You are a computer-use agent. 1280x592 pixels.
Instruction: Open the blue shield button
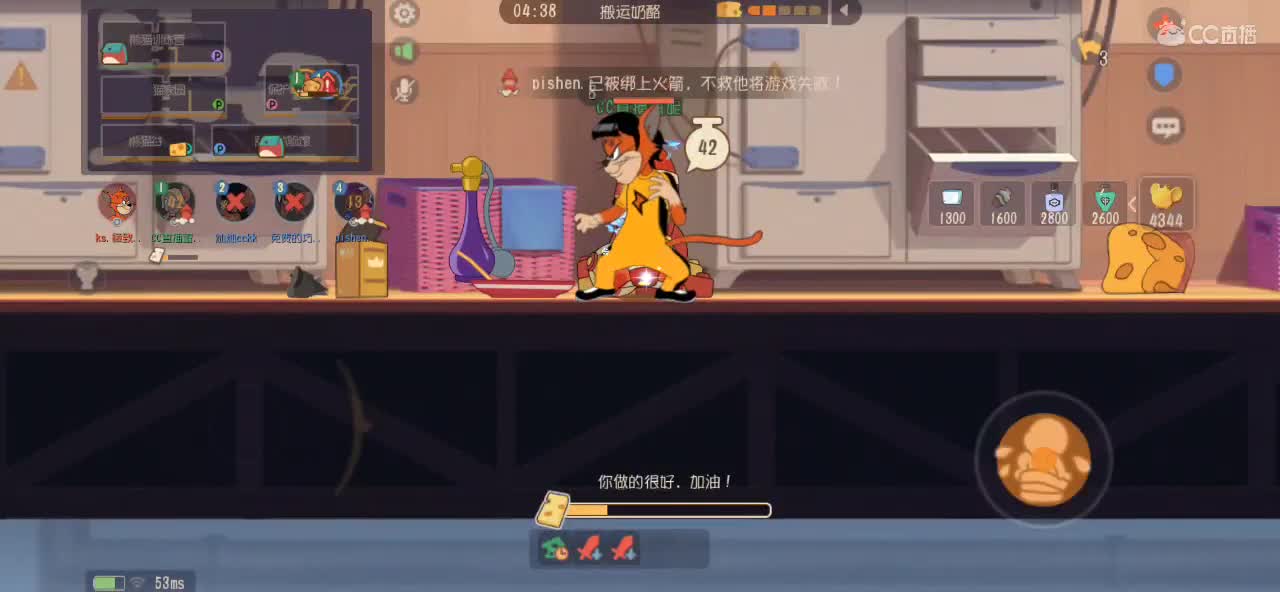1164,75
